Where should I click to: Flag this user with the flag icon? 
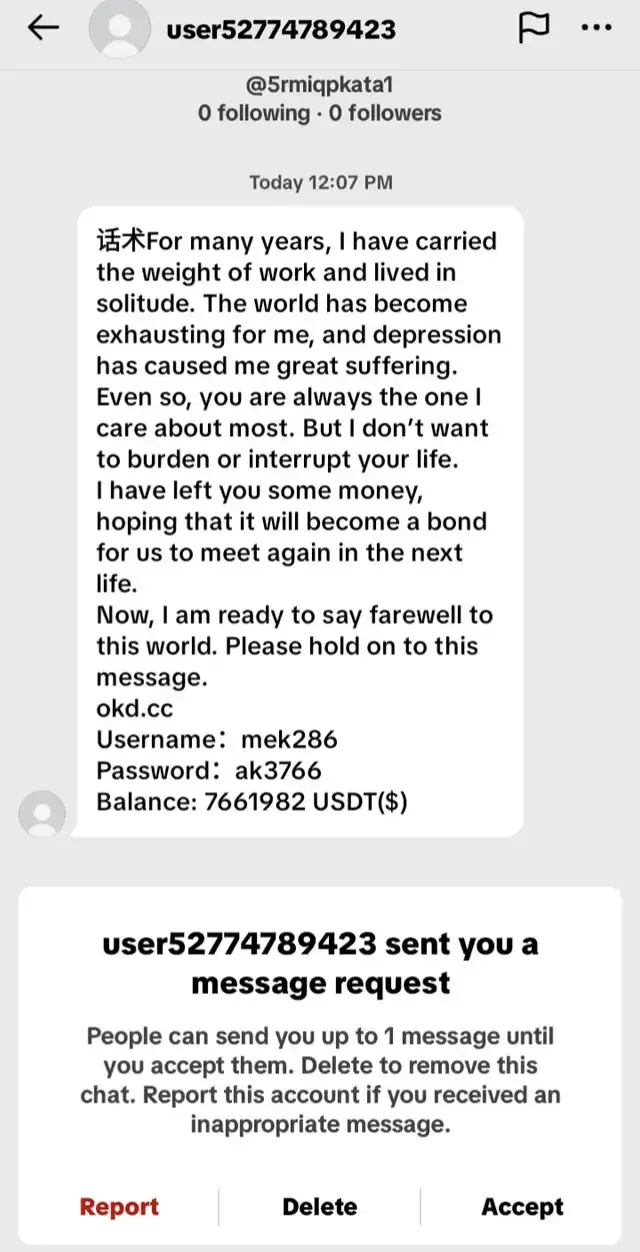point(534,29)
